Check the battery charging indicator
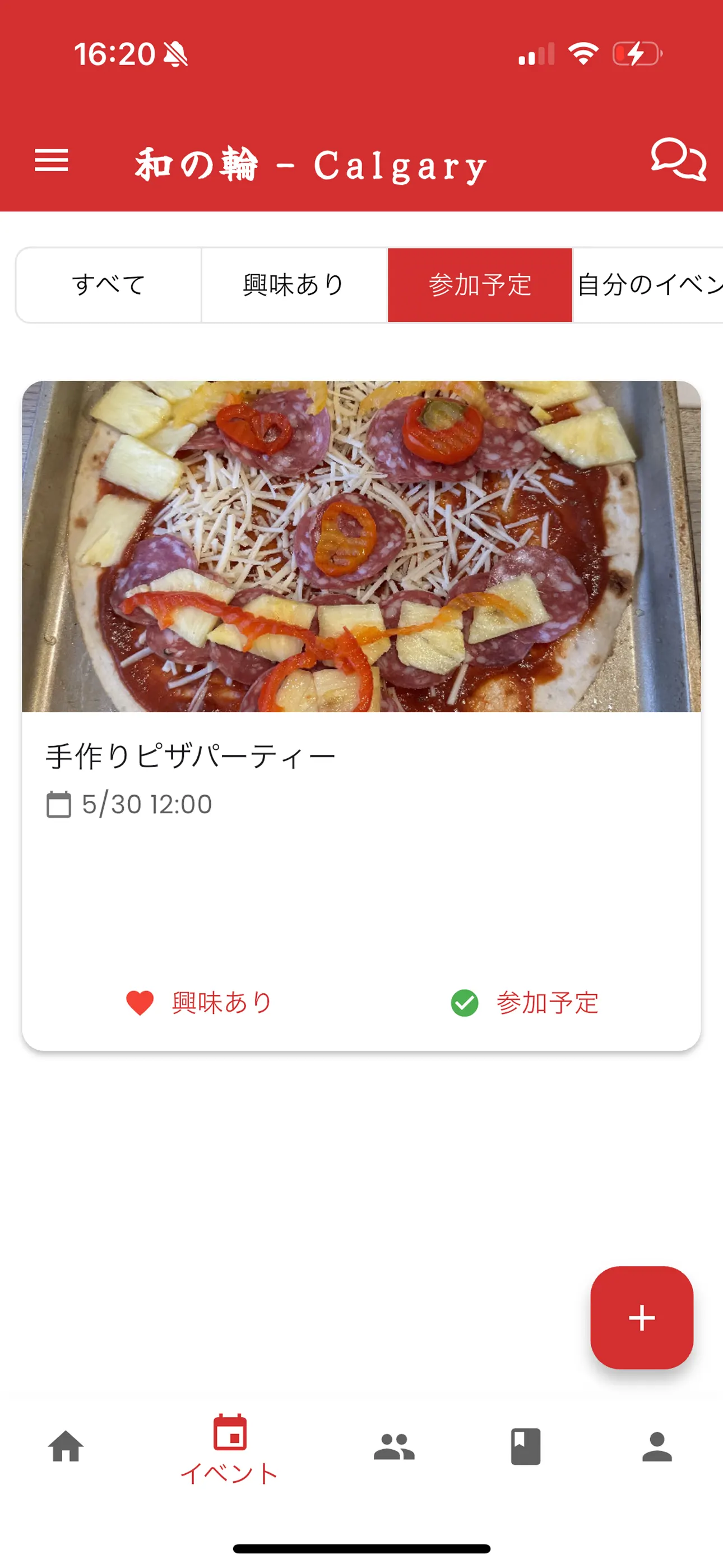This screenshot has height=1568, width=723. point(635,55)
